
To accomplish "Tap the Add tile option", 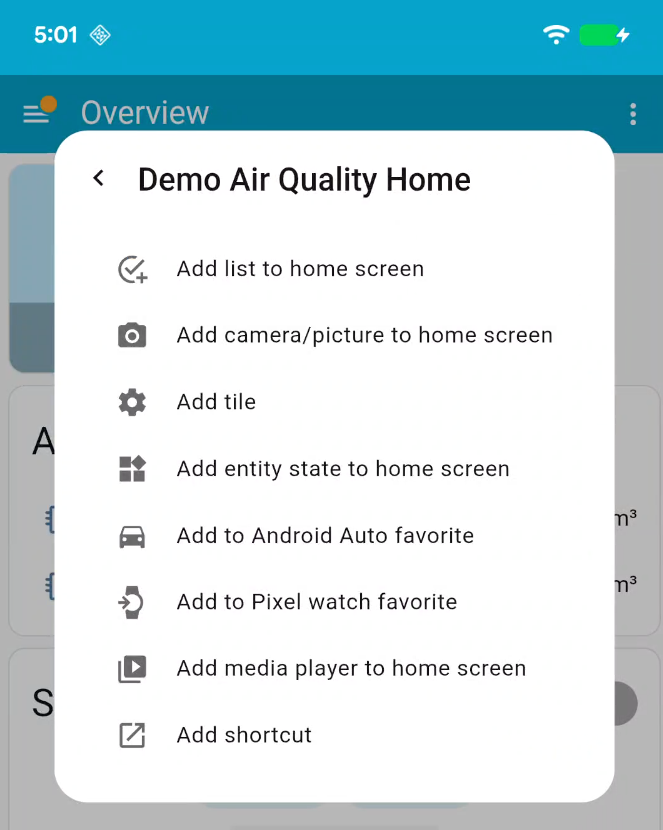I will pyautogui.click(x=216, y=402).
